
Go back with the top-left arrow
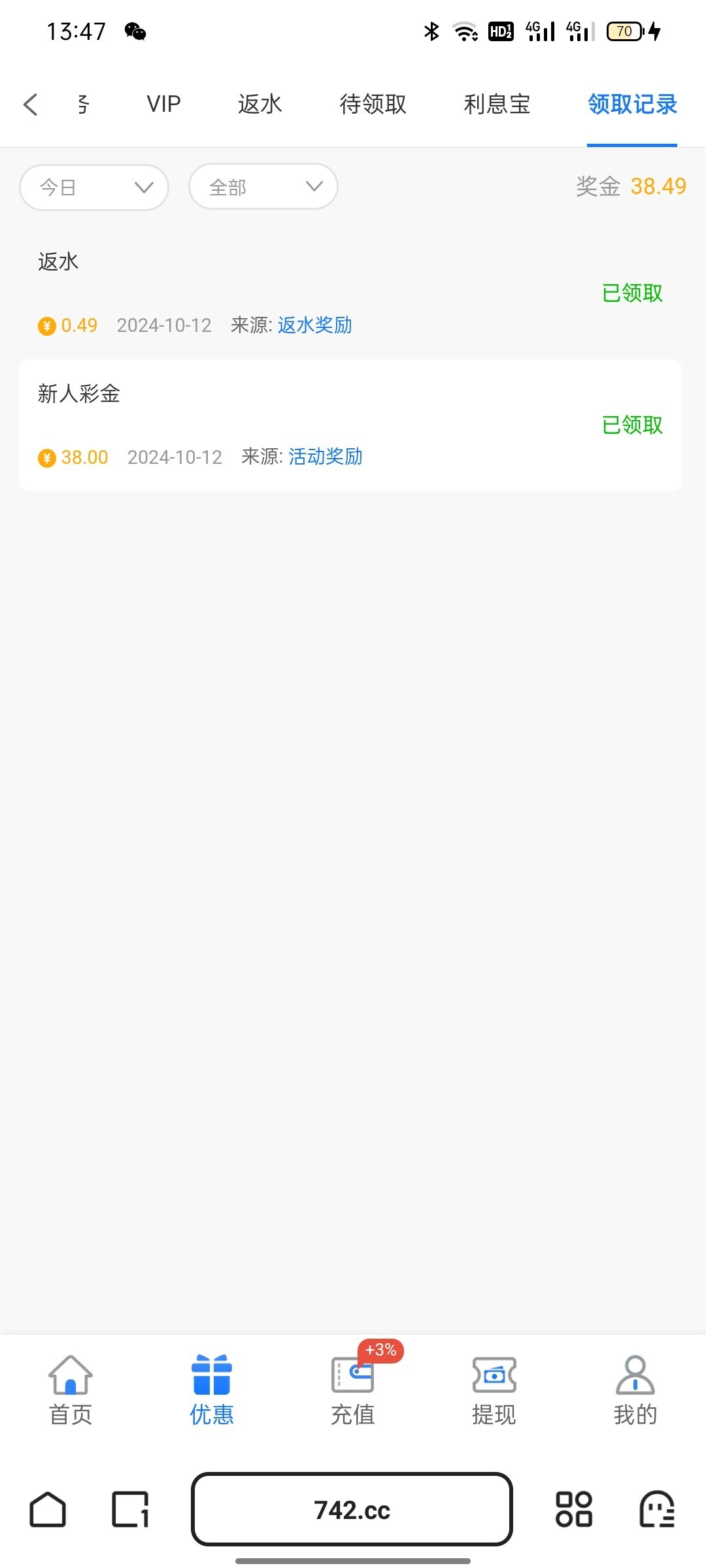31,105
